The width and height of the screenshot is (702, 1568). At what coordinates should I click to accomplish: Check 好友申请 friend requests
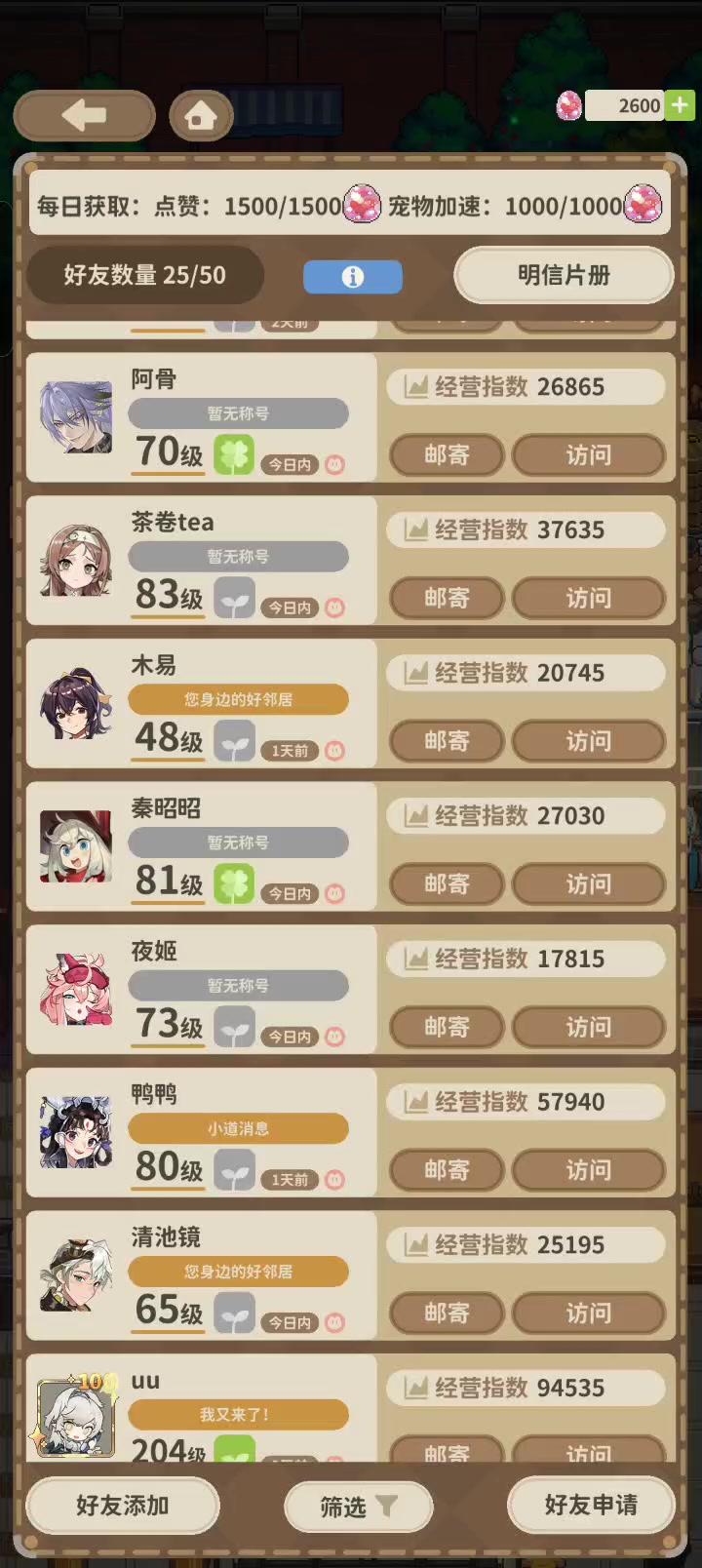coord(591,1506)
